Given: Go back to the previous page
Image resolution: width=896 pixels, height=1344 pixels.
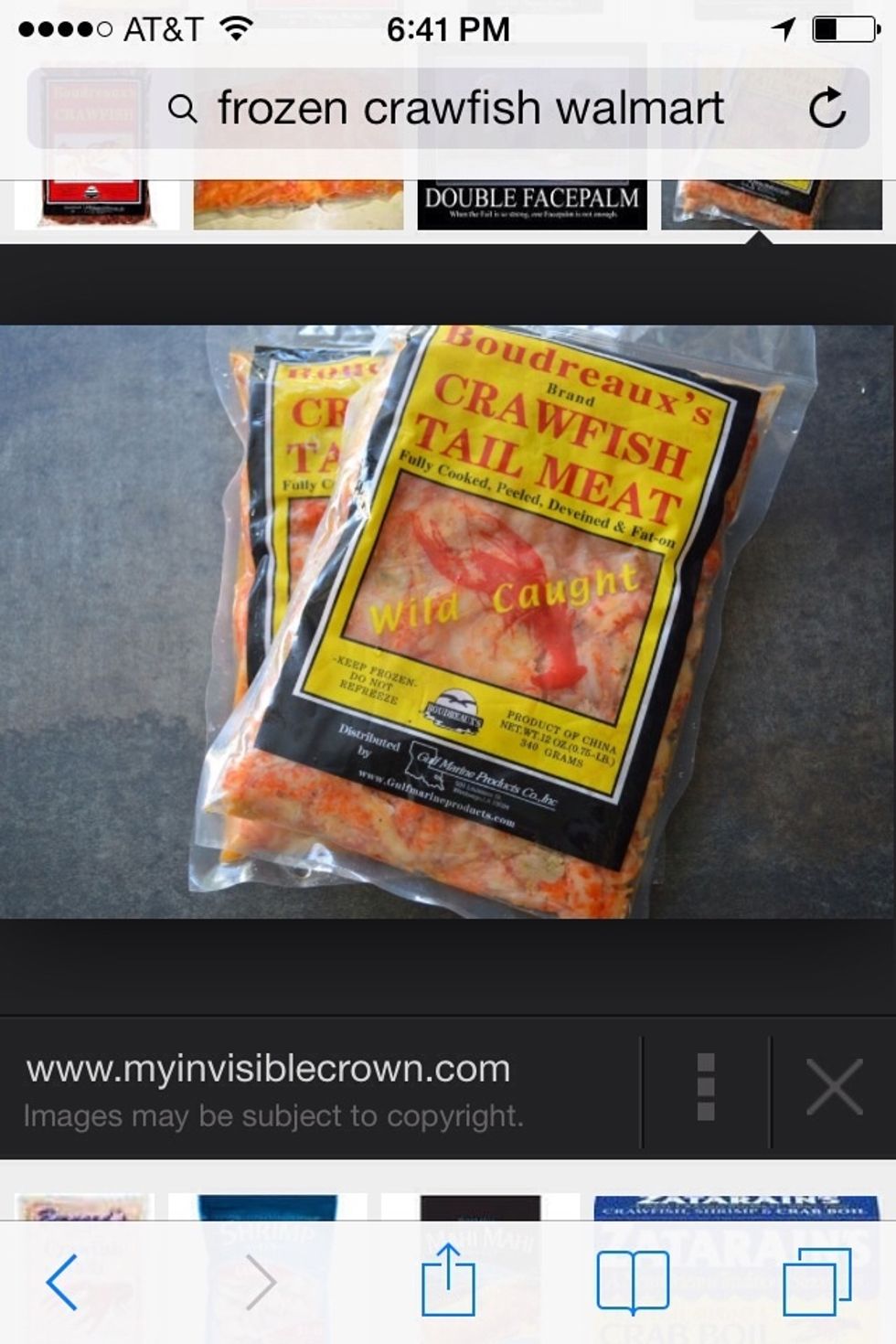Looking at the screenshot, I should (63, 1282).
